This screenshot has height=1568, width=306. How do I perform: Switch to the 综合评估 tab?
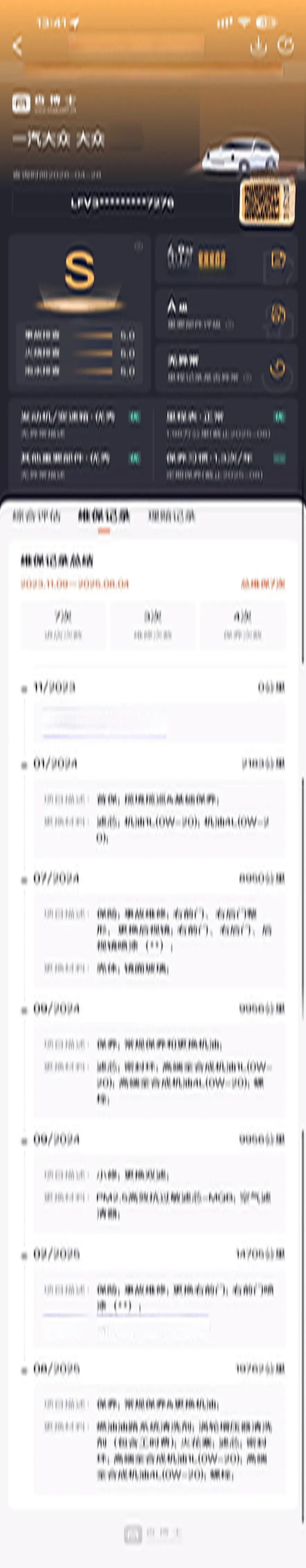(36, 516)
